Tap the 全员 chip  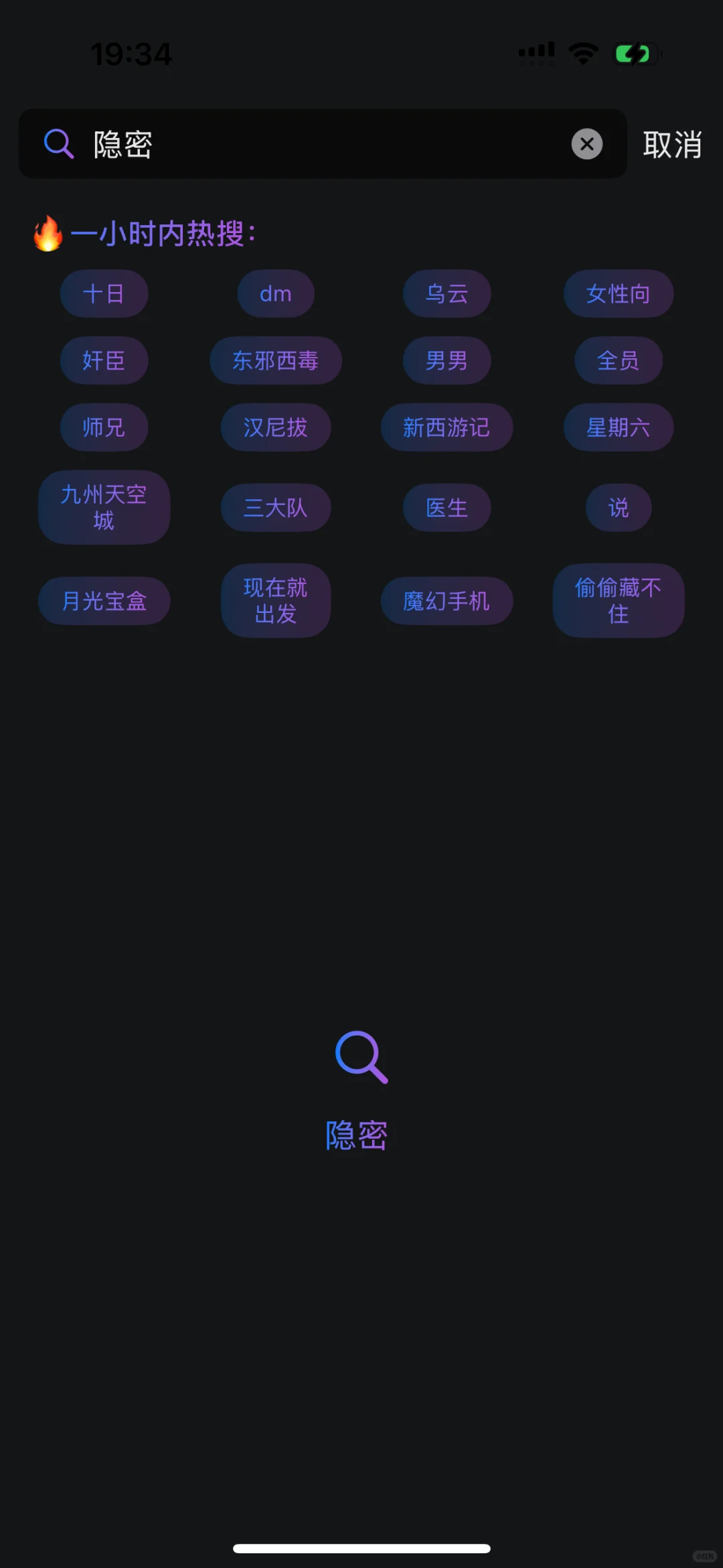(x=618, y=360)
